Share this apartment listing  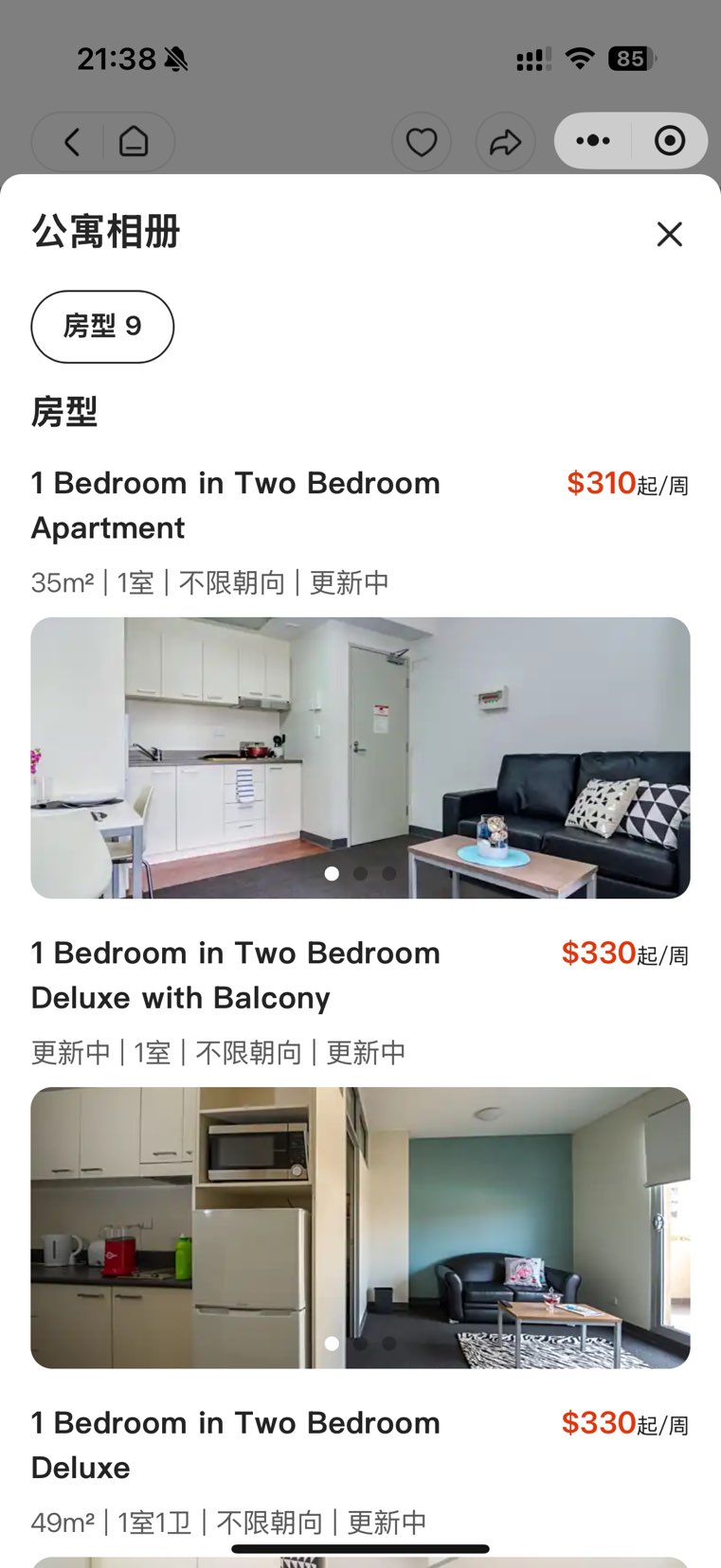(505, 142)
